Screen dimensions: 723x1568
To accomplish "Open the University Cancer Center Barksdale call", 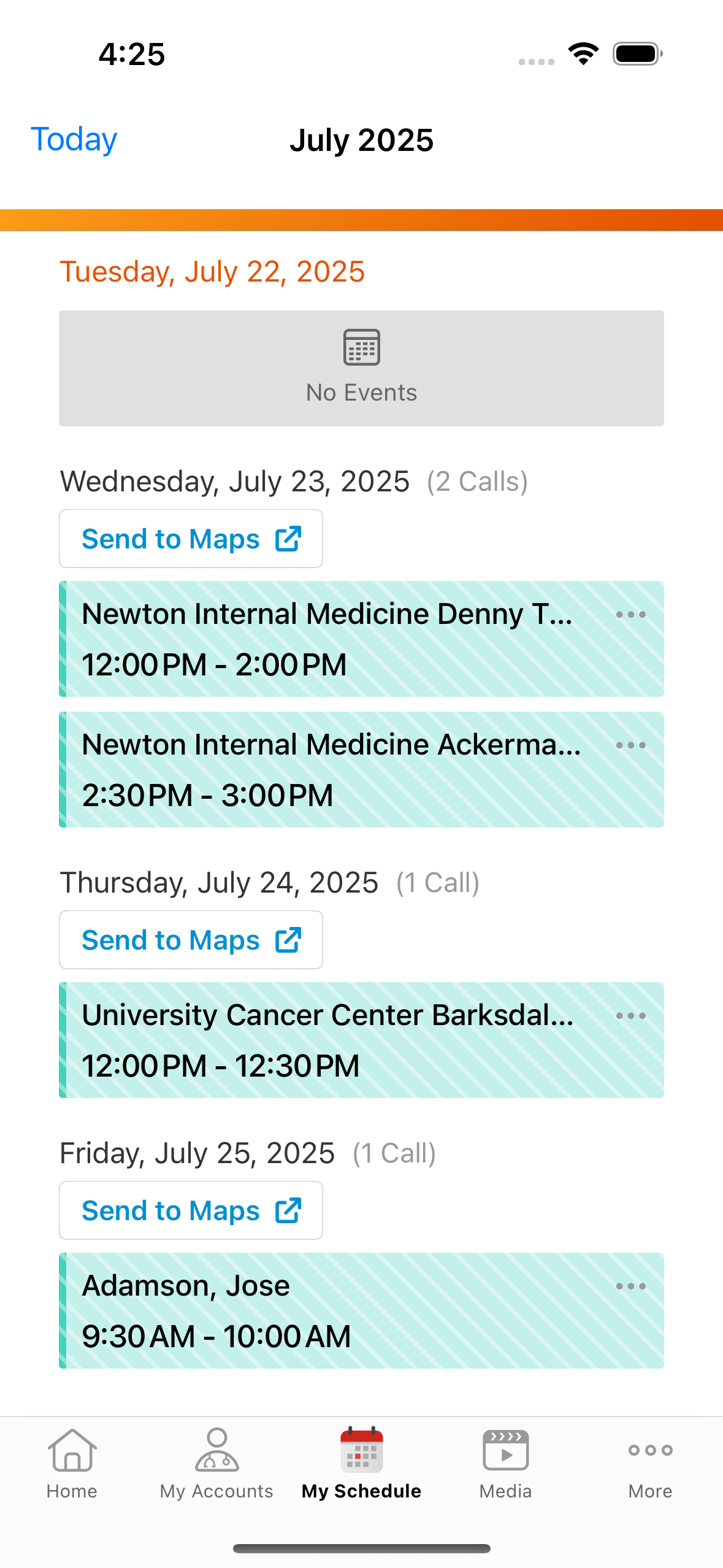I will point(331,1040).
